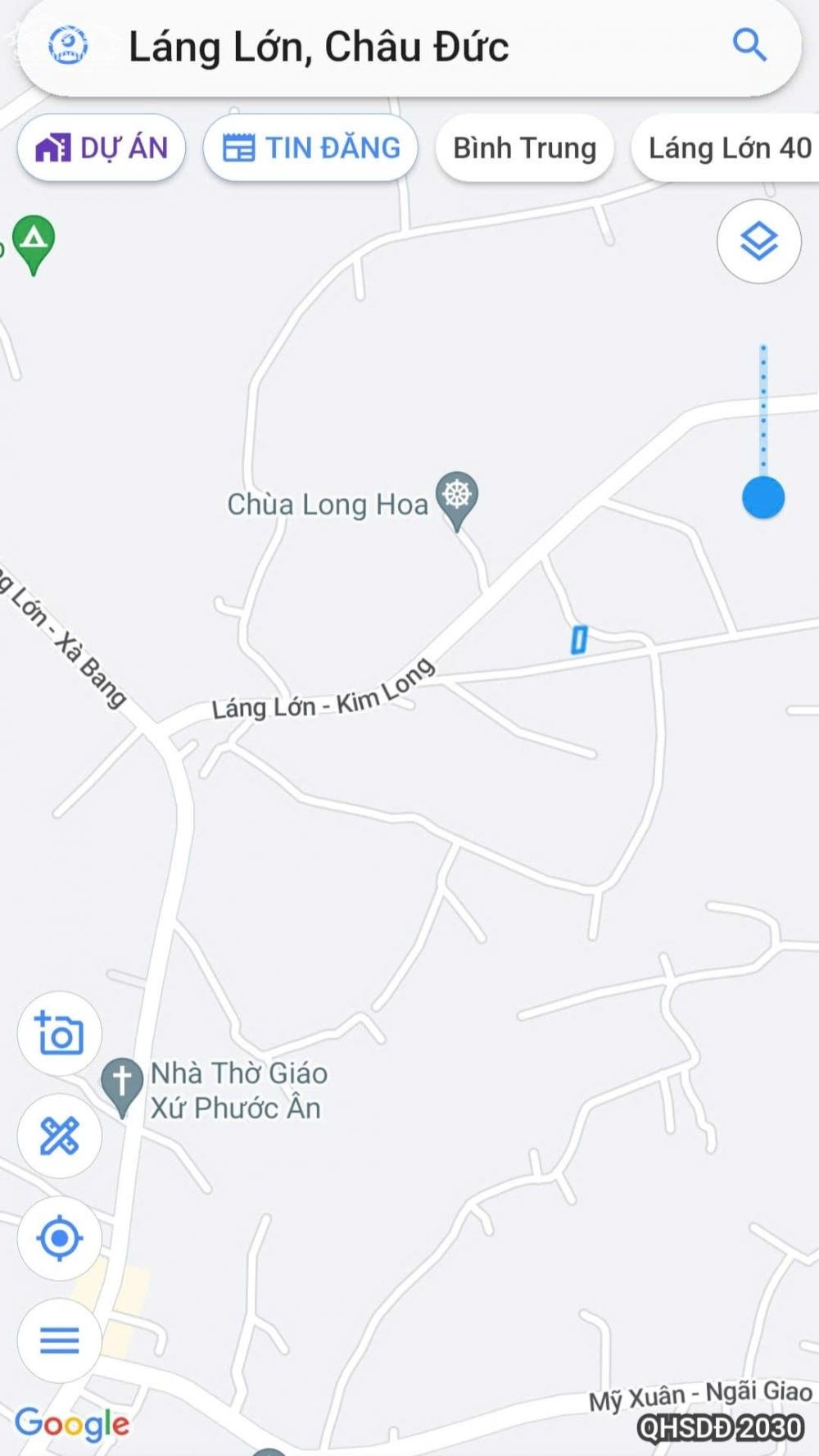Tap the my-location crosshair icon
This screenshot has width=819, height=1456.
[x=59, y=1240]
